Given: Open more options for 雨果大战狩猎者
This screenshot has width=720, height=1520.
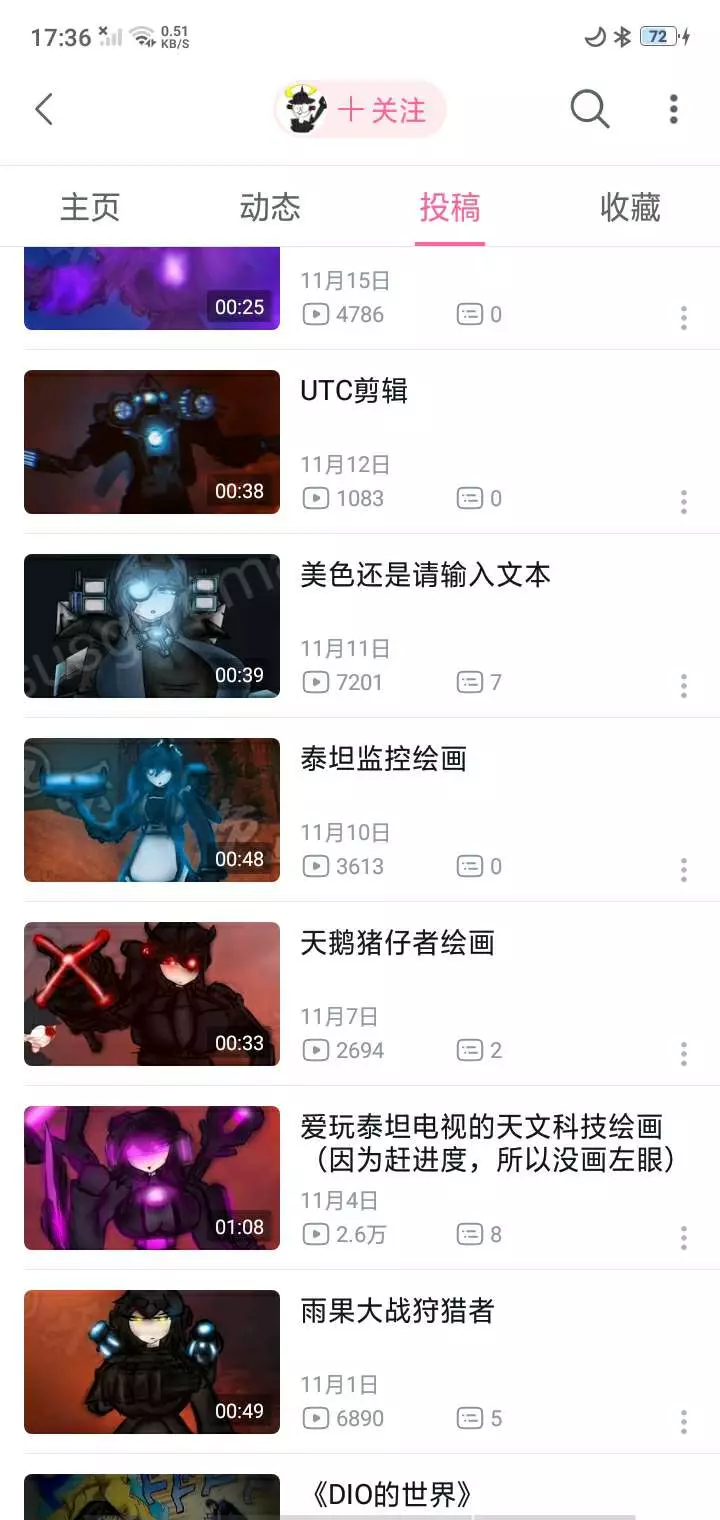Looking at the screenshot, I should [x=684, y=1422].
